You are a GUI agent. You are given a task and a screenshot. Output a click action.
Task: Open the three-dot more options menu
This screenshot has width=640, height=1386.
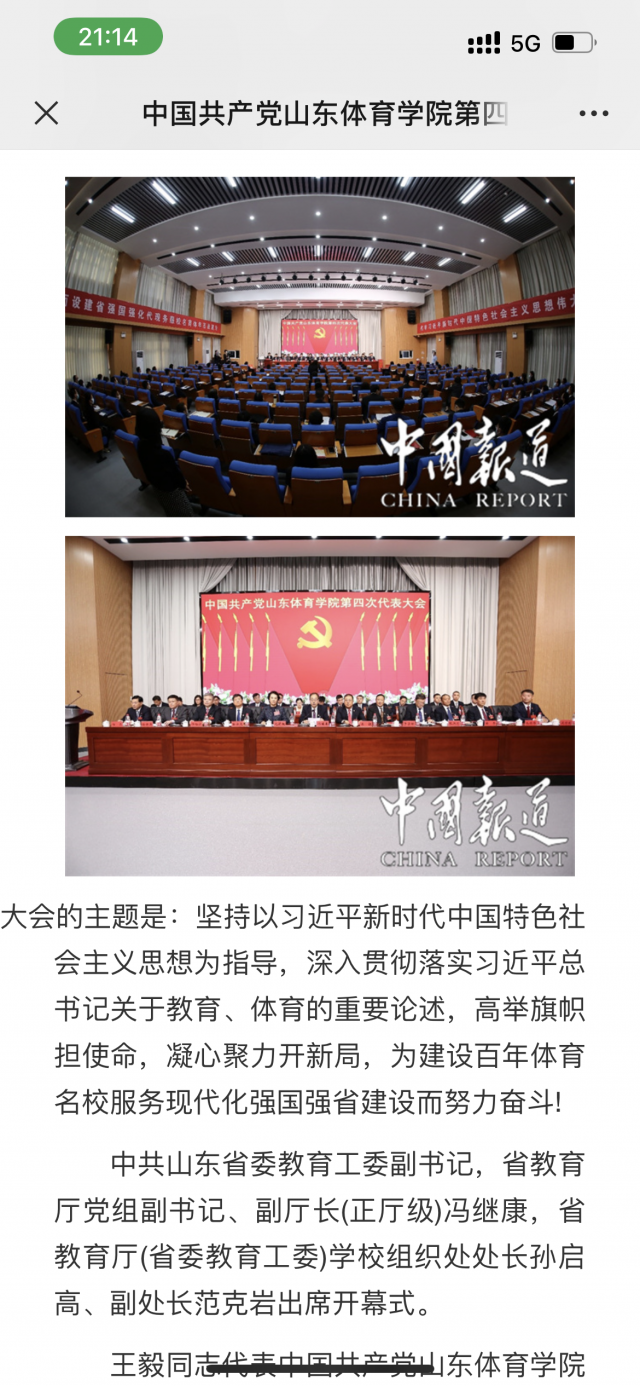tap(594, 113)
